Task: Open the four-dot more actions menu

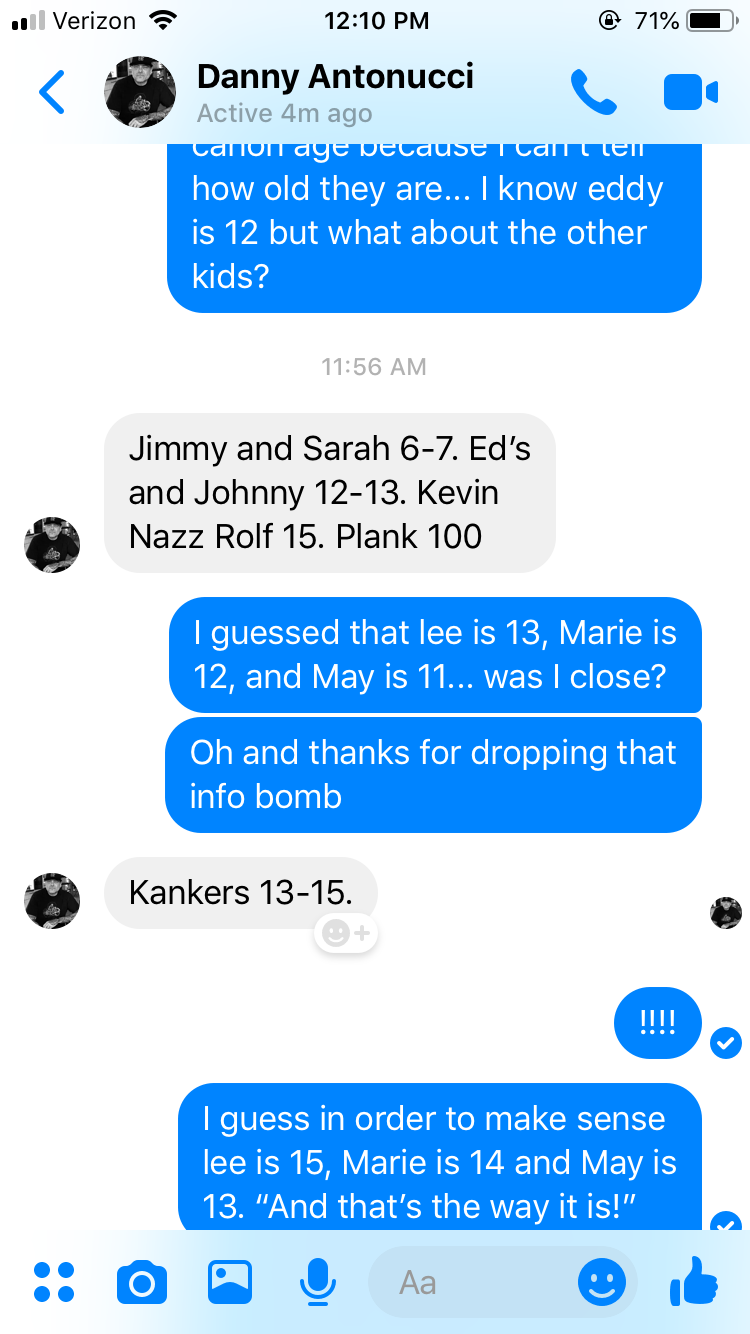Action: point(54,1282)
